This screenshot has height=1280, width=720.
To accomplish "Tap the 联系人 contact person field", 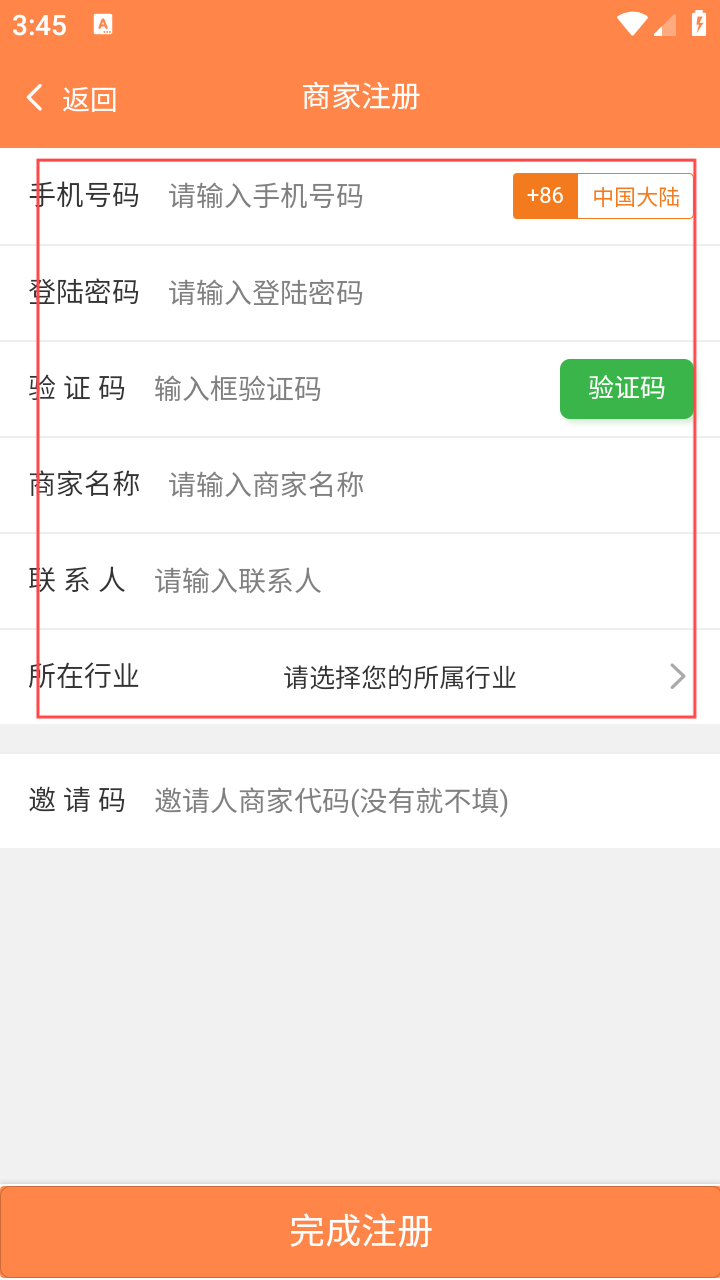I will coord(400,581).
